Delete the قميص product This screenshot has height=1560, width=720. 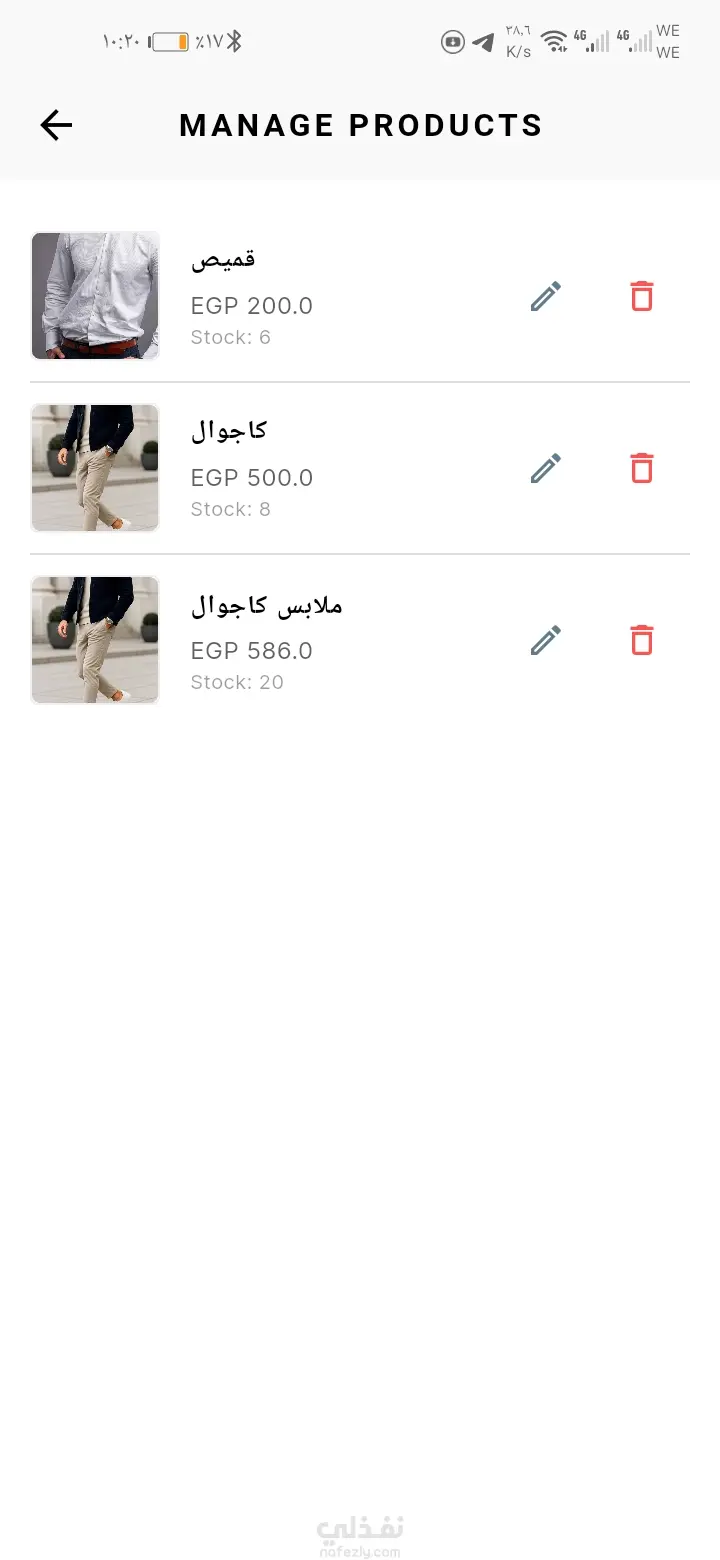[x=642, y=296]
